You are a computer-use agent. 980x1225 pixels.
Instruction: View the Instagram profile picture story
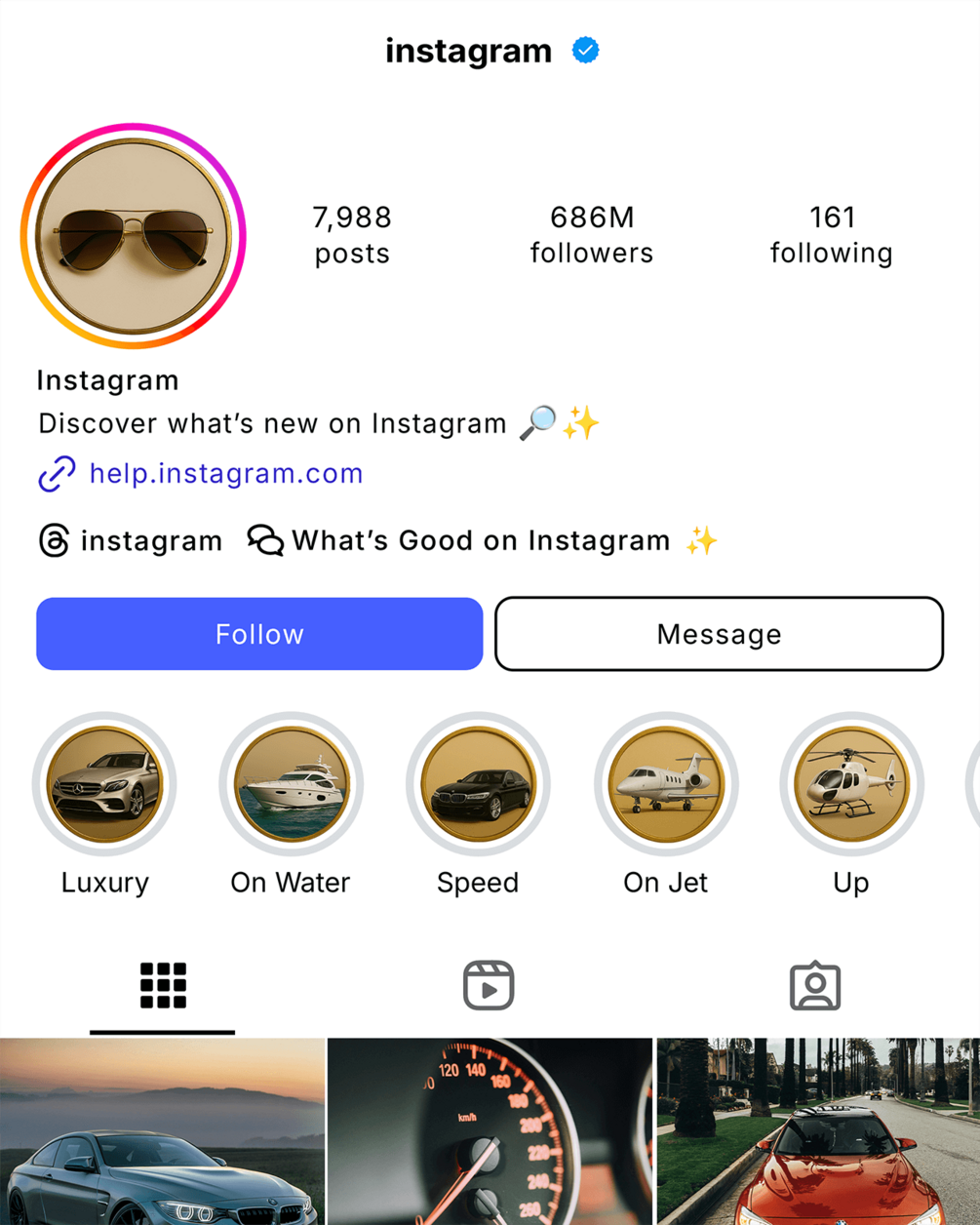click(134, 236)
